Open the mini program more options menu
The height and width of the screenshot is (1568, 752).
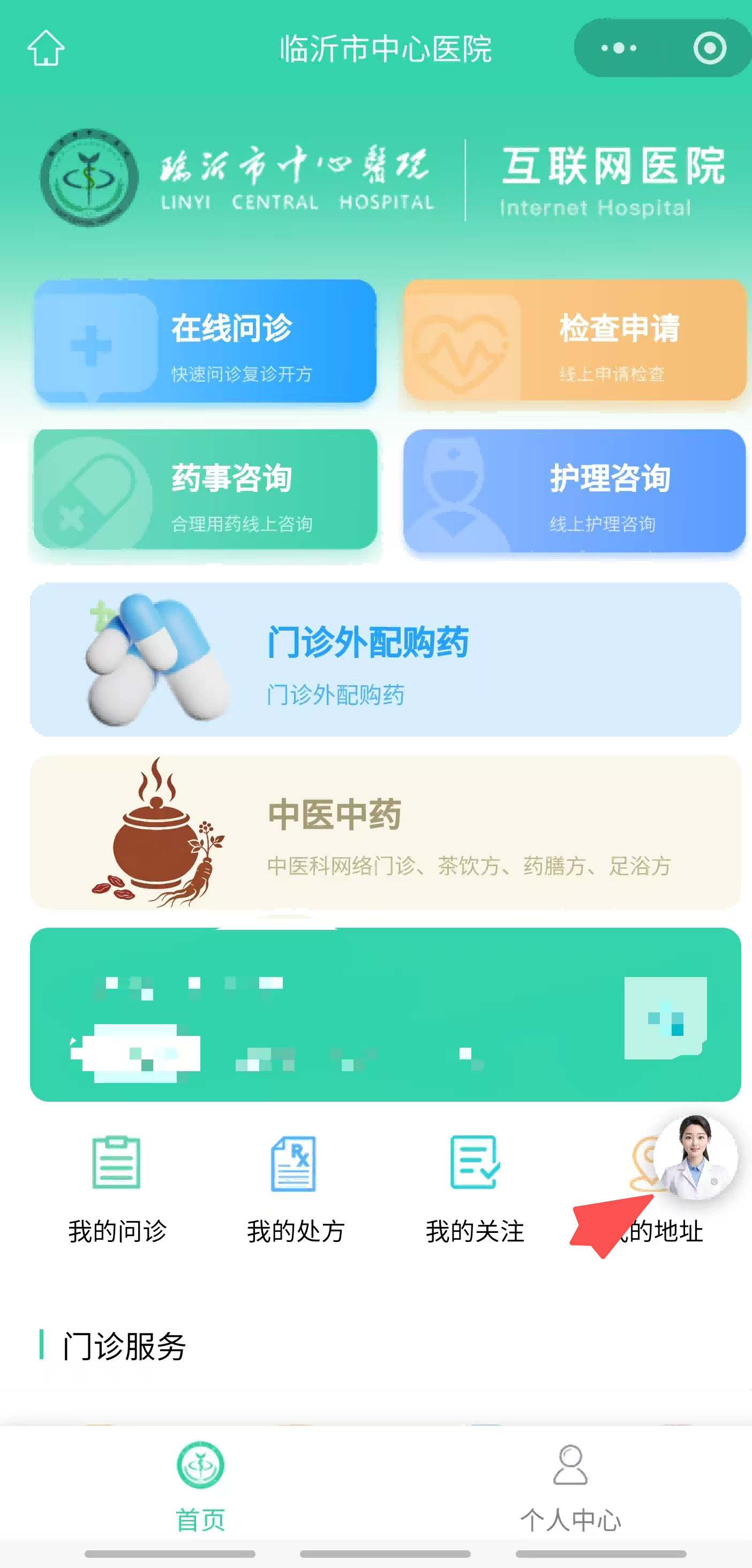619,48
